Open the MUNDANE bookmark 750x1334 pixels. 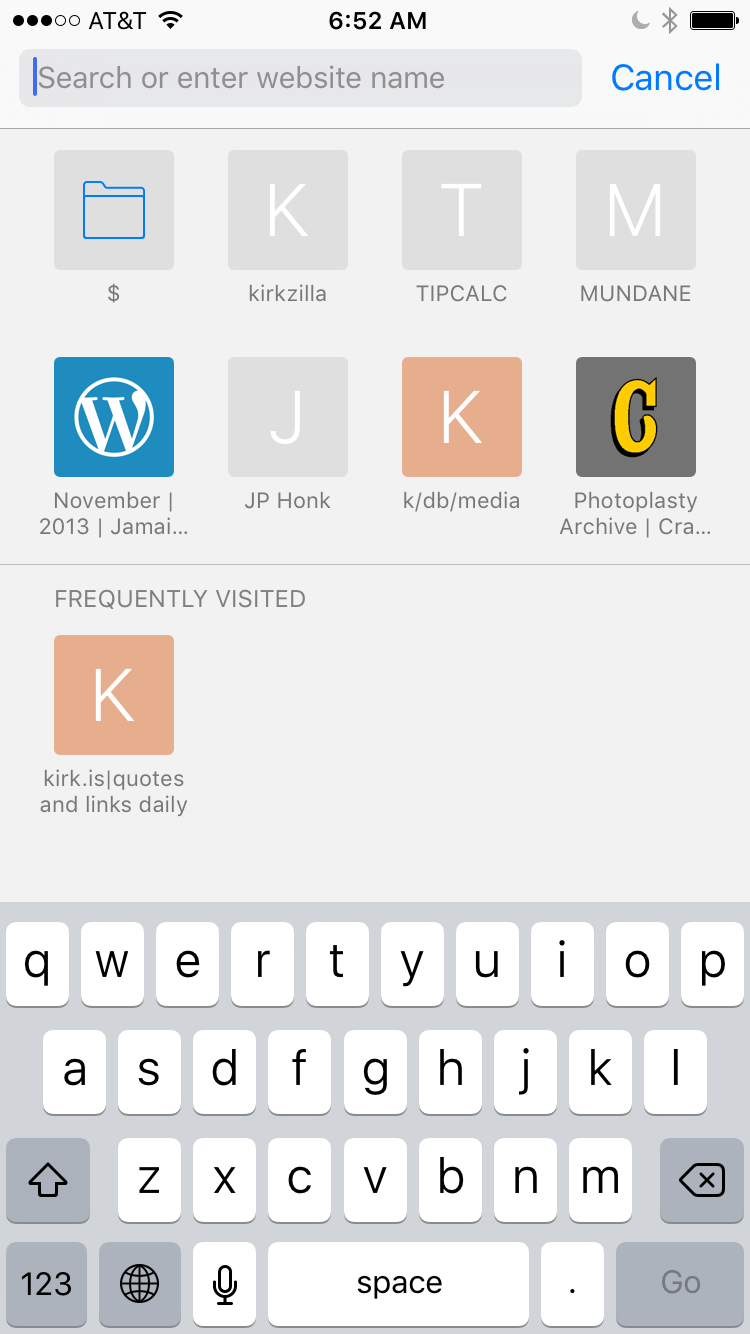point(635,210)
